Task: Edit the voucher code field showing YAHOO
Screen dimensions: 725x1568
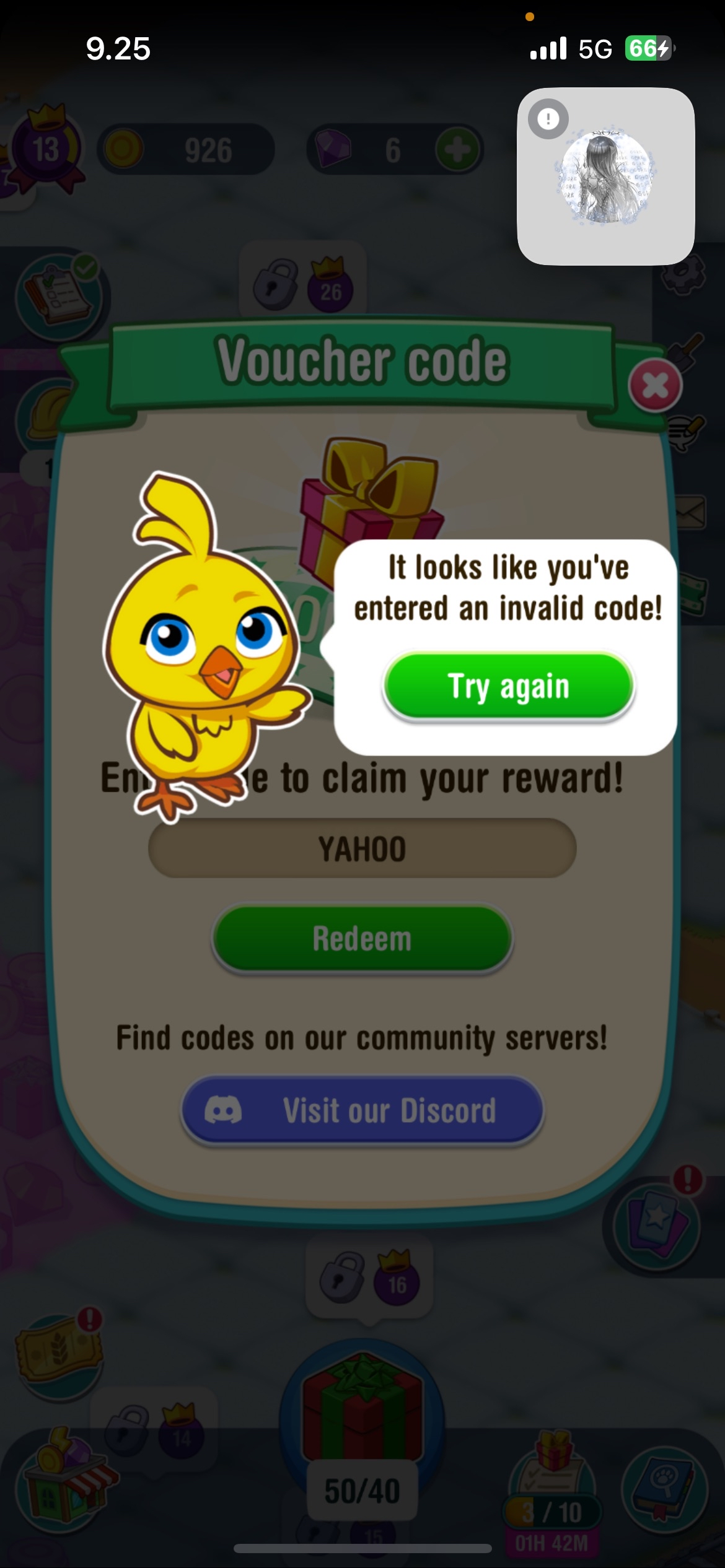Action: point(362,848)
